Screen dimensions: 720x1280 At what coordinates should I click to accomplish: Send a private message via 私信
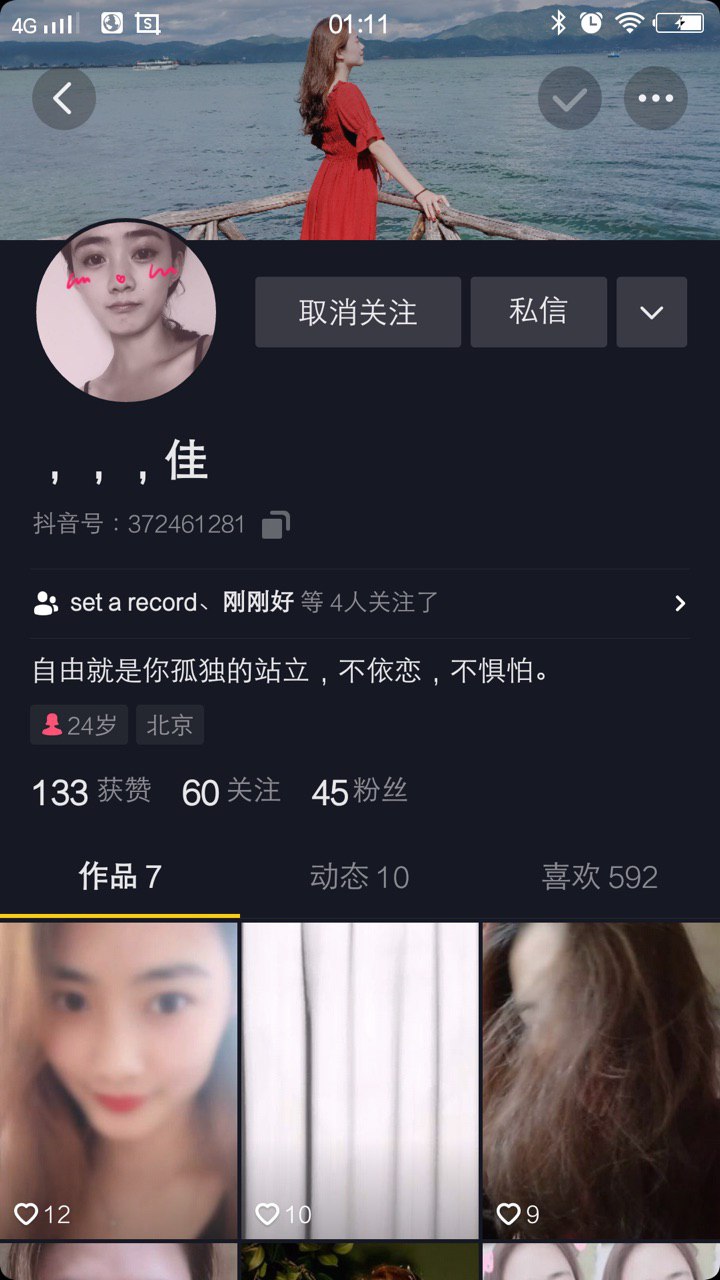[538, 312]
